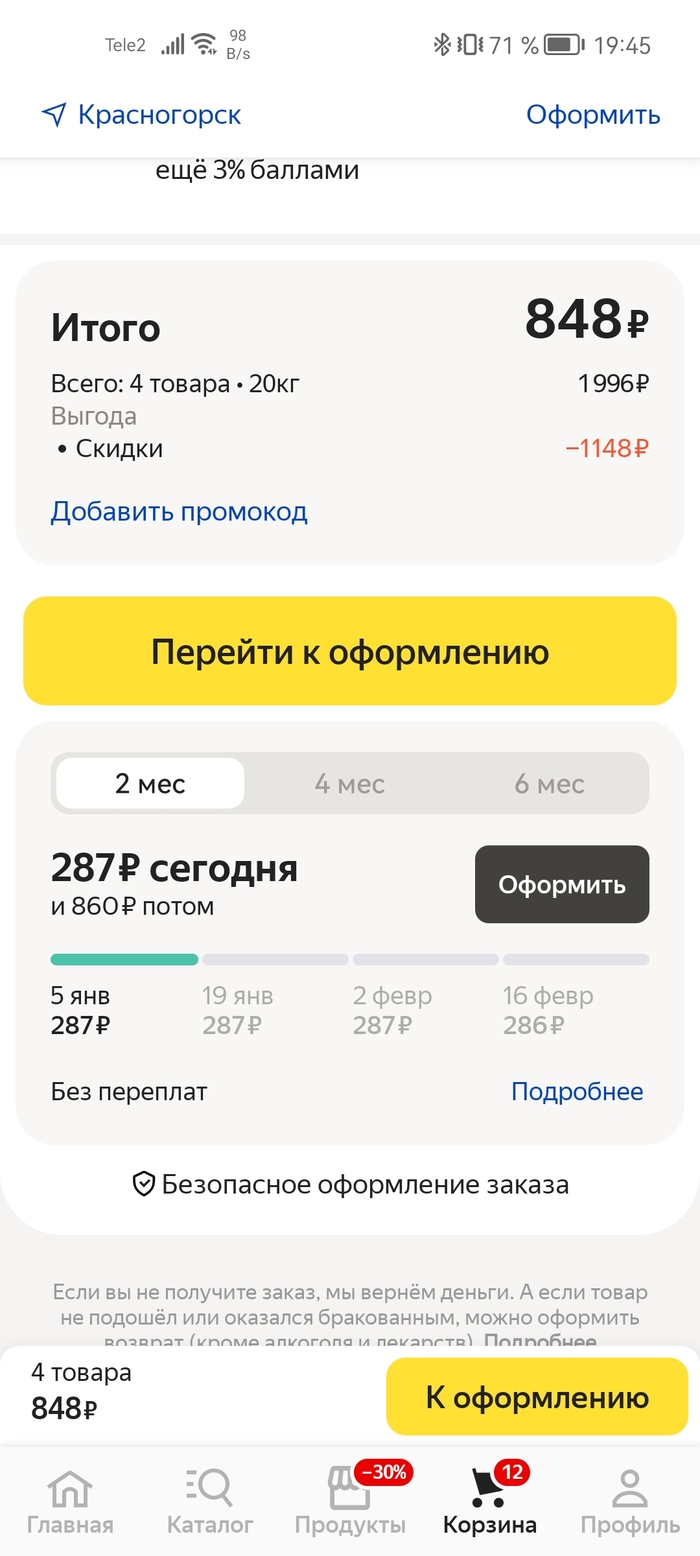700x1556 pixels.
Task: Switch to the 6 мес installment plan
Action: pyautogui.click(x=549, y=784)
